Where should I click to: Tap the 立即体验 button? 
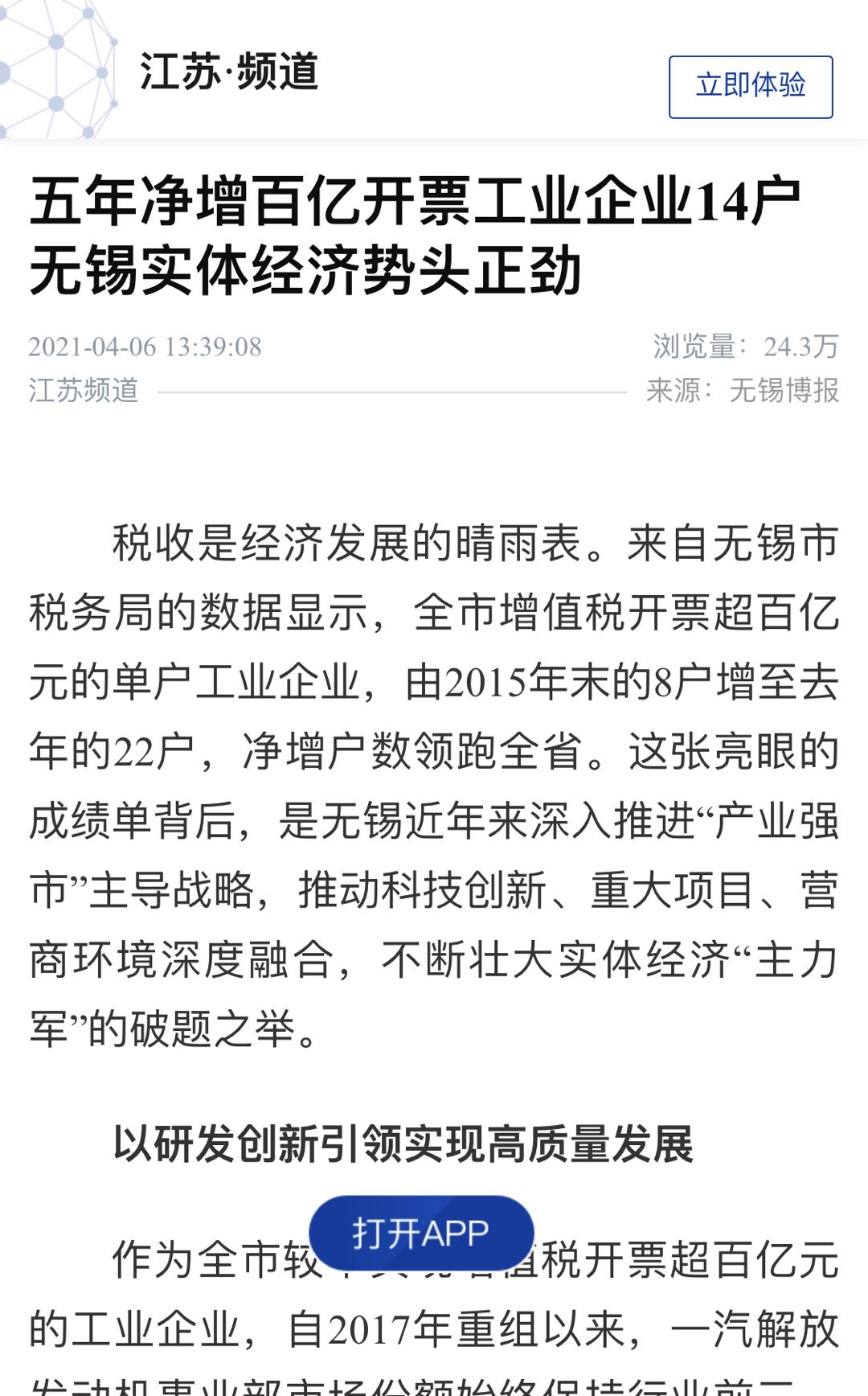click(751, 87)
